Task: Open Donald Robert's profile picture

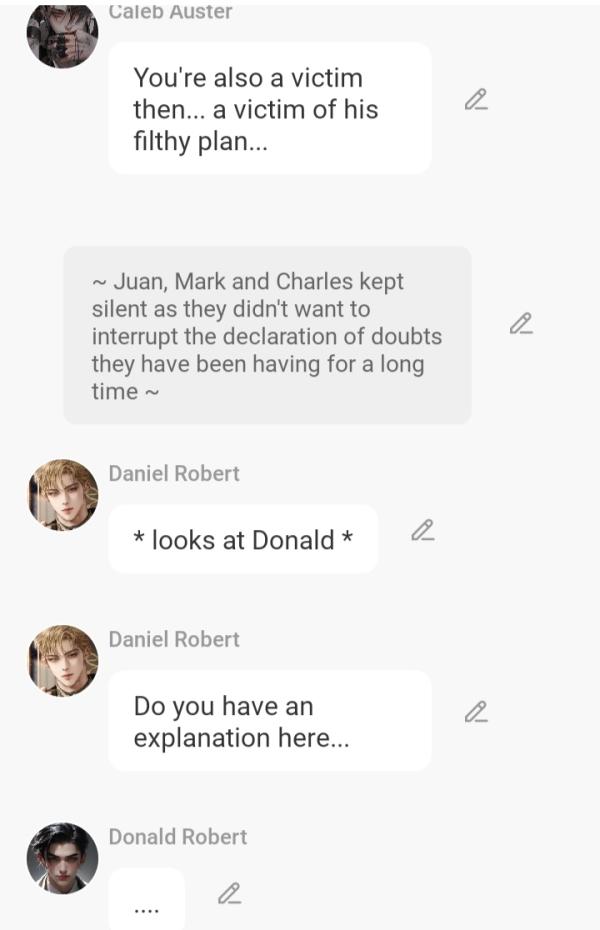Action: 62,858
